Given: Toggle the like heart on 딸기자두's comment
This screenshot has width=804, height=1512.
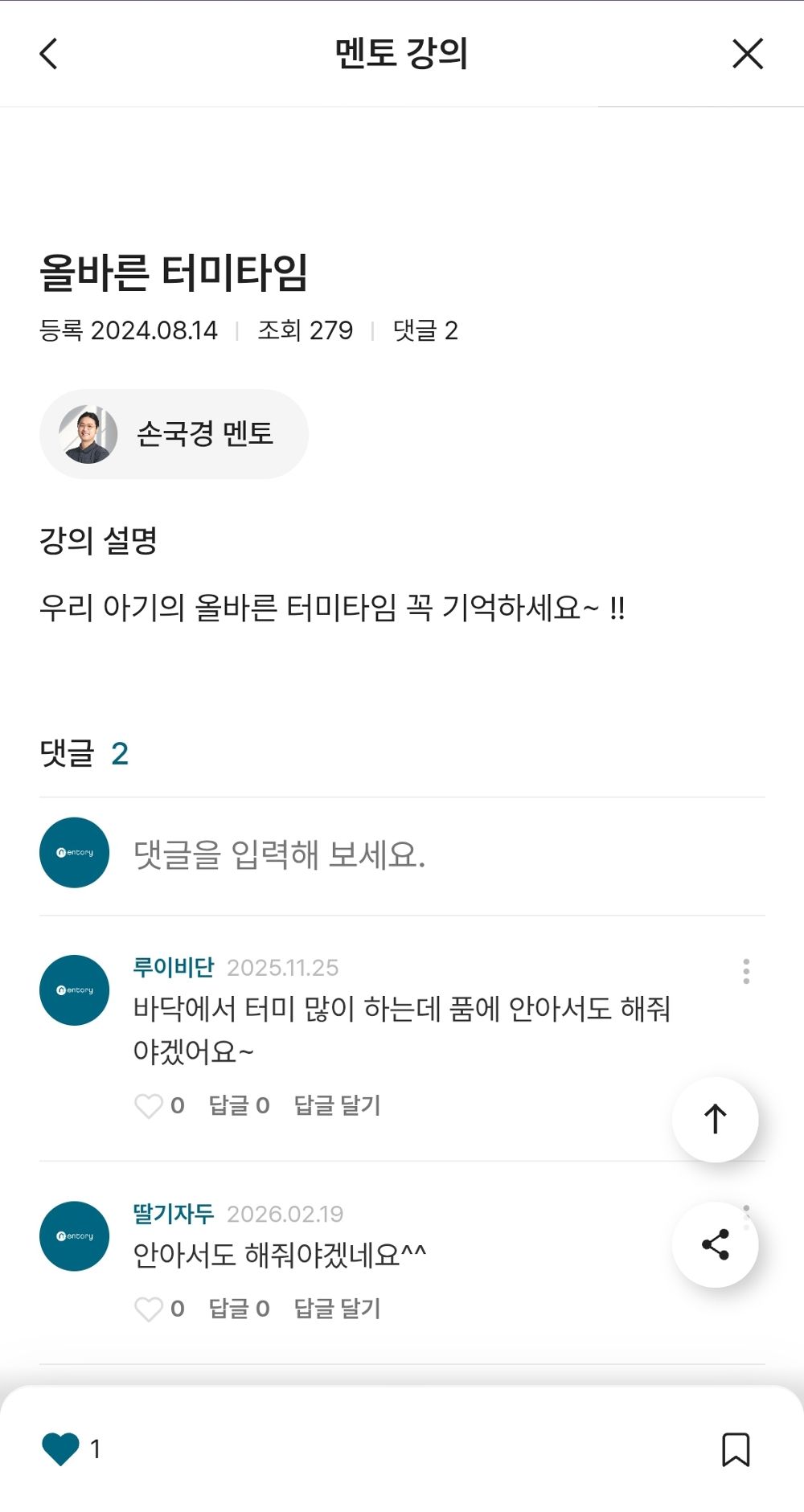Looking at the screenshot, I should tap(149, 1309).
